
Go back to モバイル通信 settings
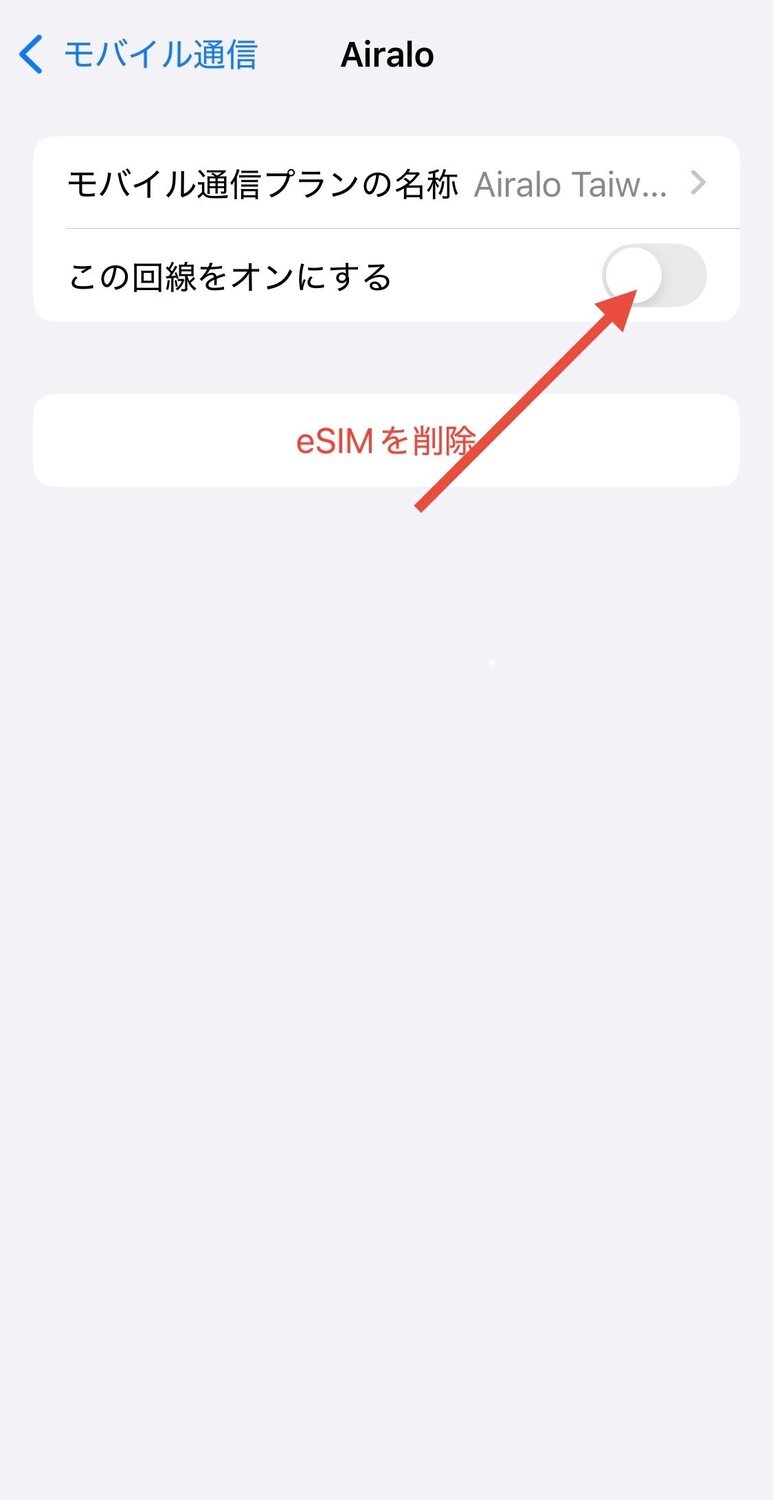coord(138,54)
